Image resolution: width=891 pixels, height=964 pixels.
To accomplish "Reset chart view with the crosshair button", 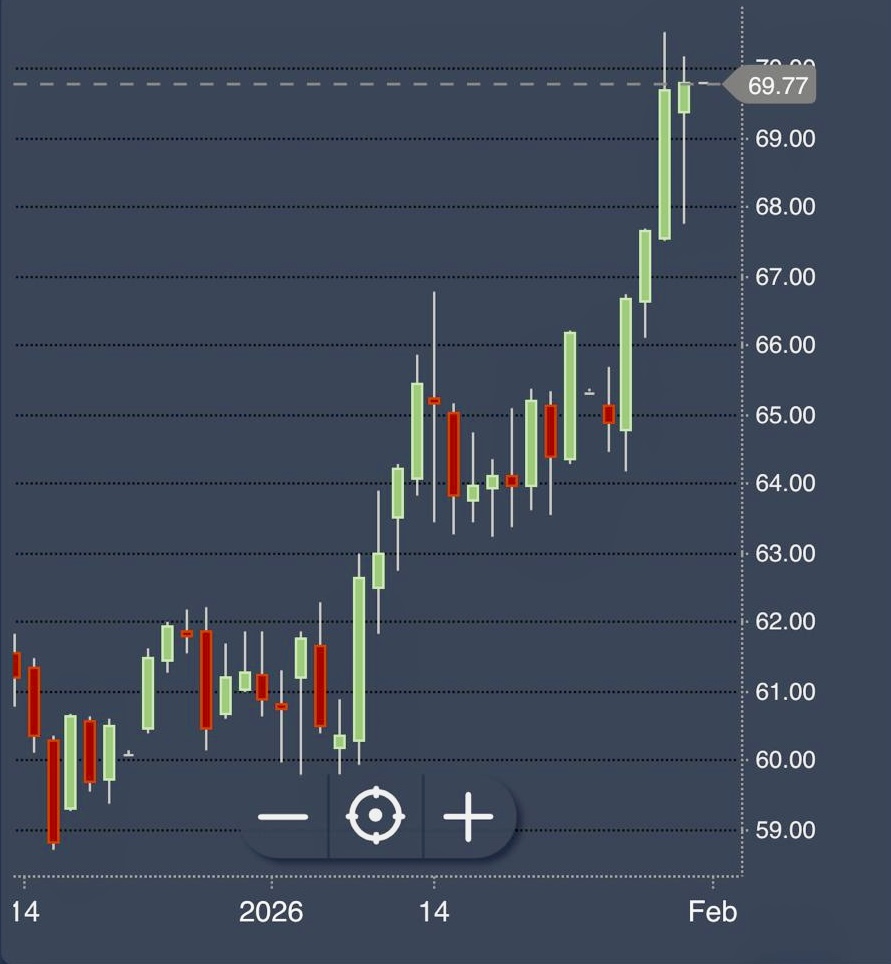I will point(375,816).
